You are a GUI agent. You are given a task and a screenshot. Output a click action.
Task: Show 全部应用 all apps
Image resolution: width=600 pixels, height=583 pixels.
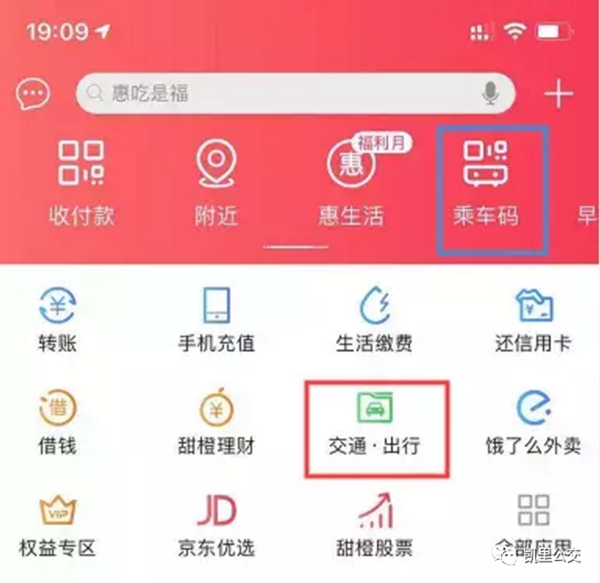tap(533, 523)
